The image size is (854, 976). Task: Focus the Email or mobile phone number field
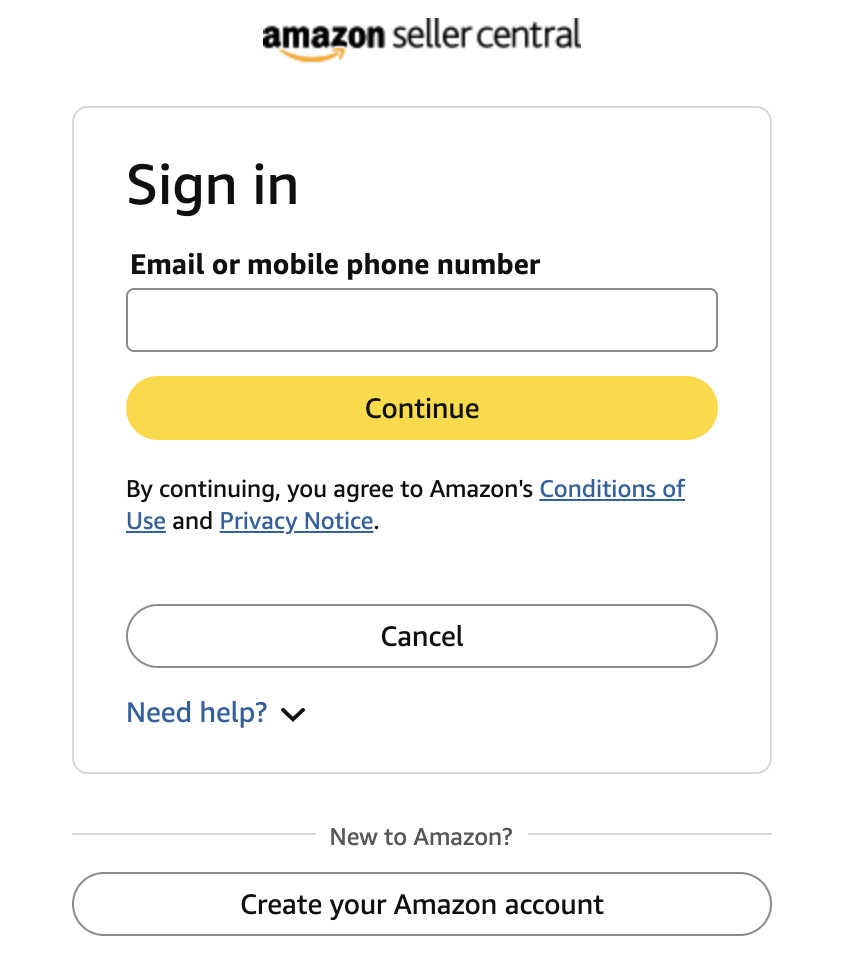pos(421,320)
